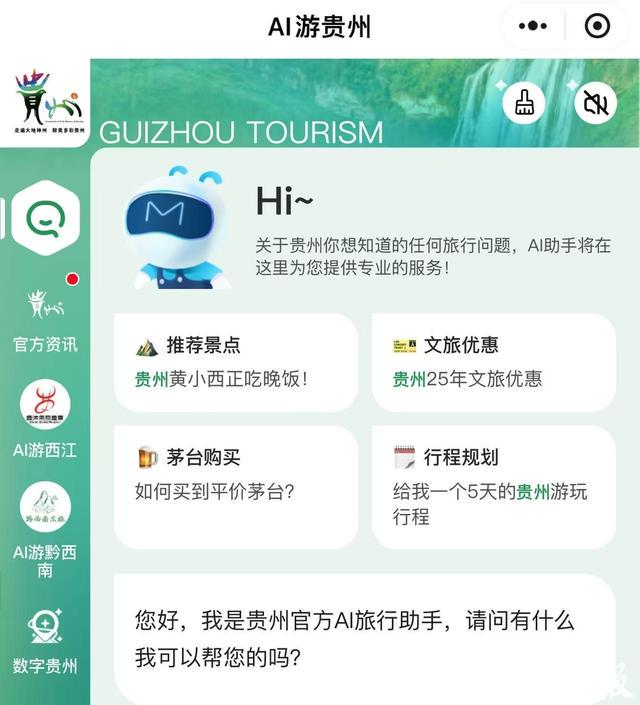Select the chat bubble tab in sidebar
This screenshot has height=705, width=640.
pyautogui.click(x=45, y=217)
